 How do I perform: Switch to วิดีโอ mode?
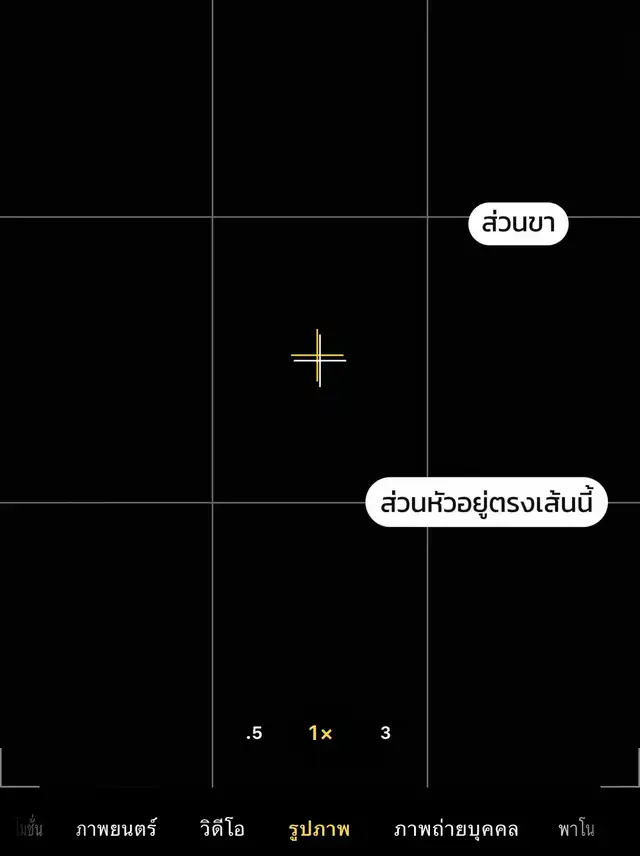point(222,829)
